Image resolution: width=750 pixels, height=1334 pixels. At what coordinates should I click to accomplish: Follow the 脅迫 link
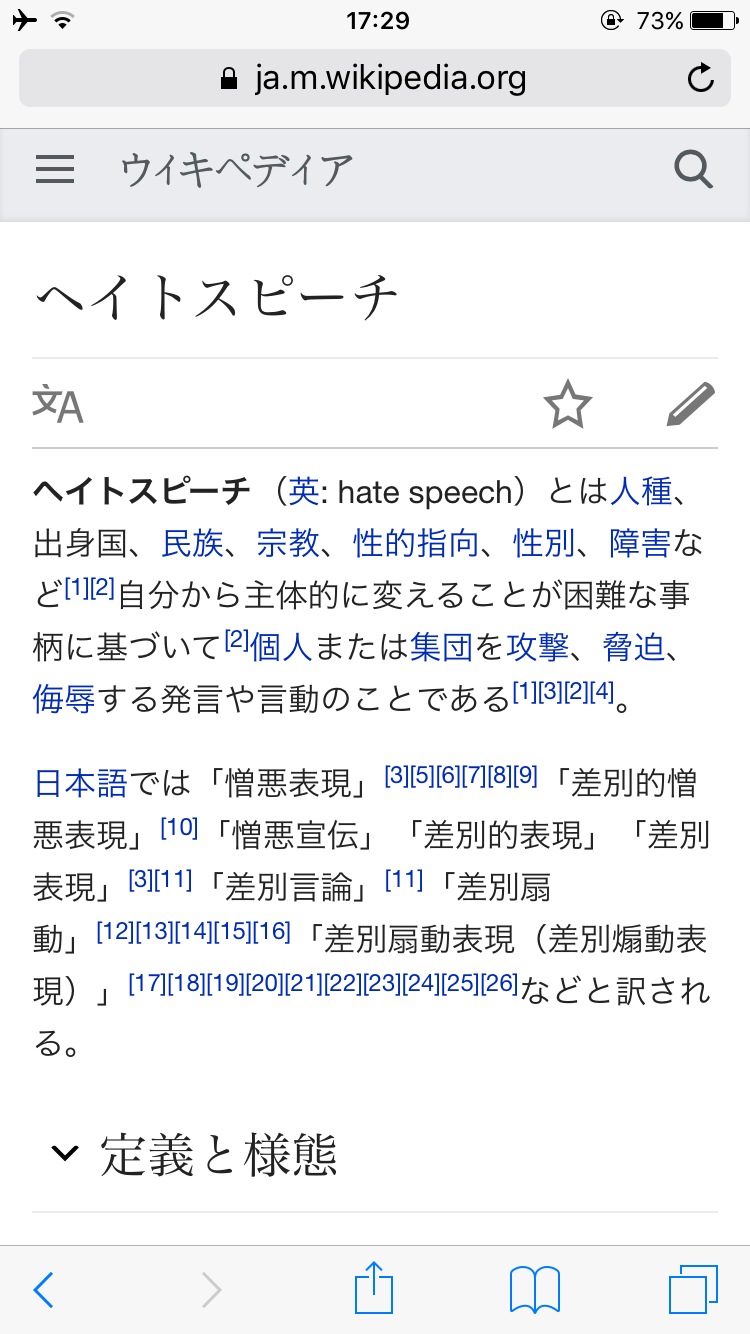633,647
